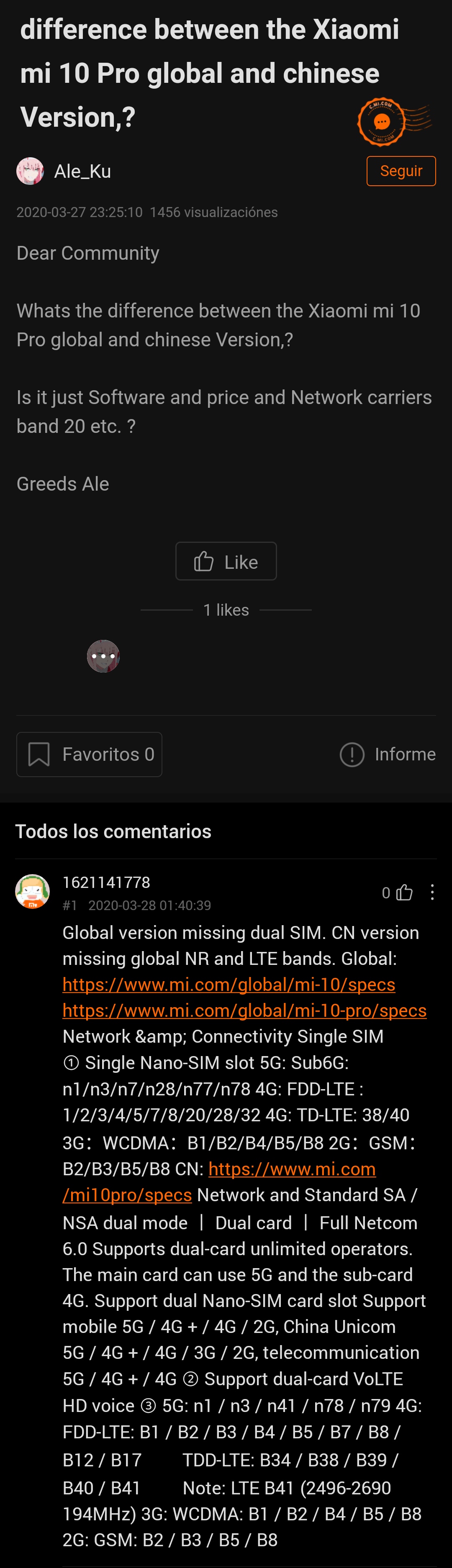Add the post to Favoritos
Image resolution: width=452 pixels, height=1568 pixels.
[89, 754]
